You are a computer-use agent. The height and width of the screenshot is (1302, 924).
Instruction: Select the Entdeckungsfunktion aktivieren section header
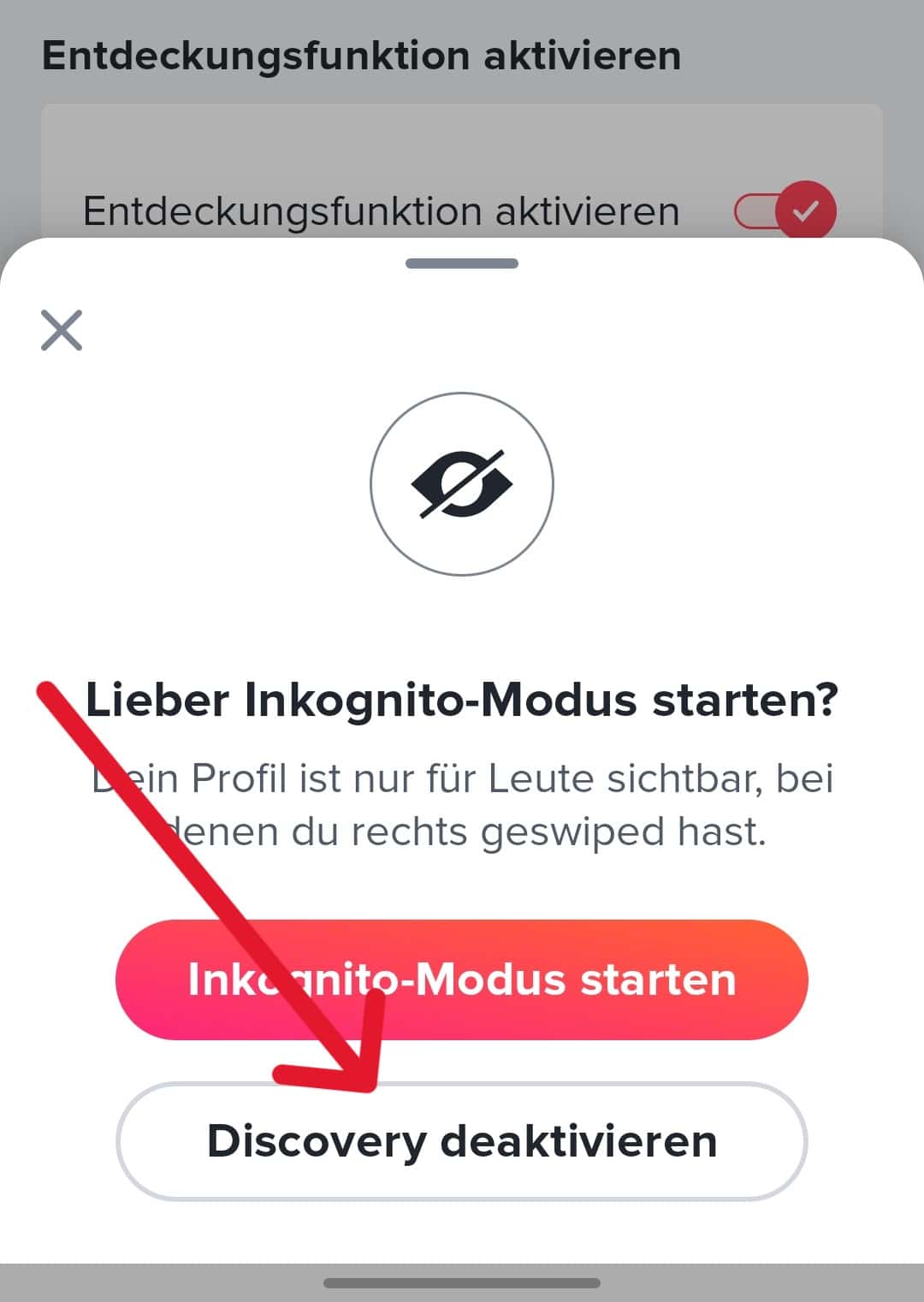point(363,54)
